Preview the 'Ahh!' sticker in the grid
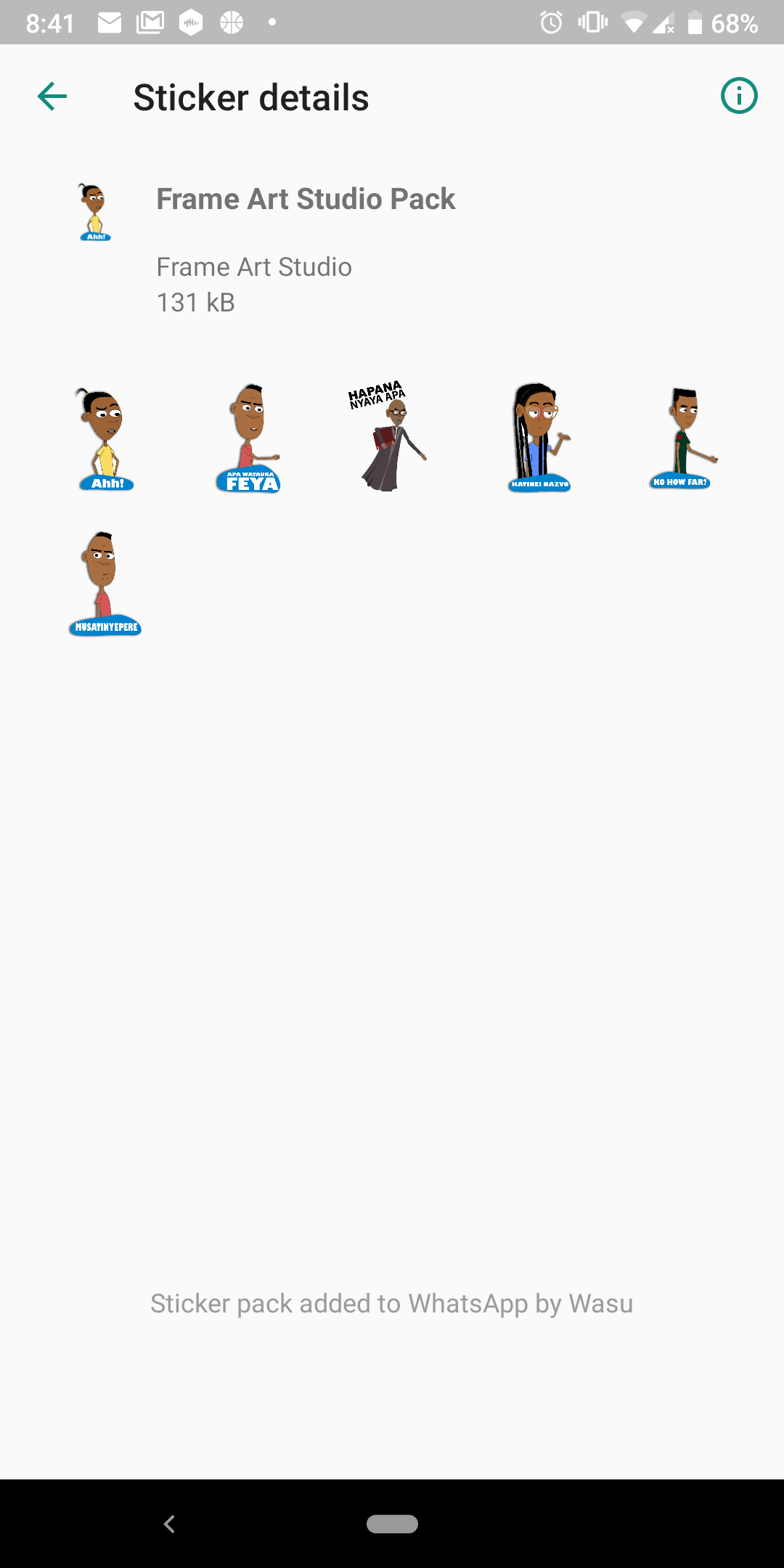 (x=105, y=439)
